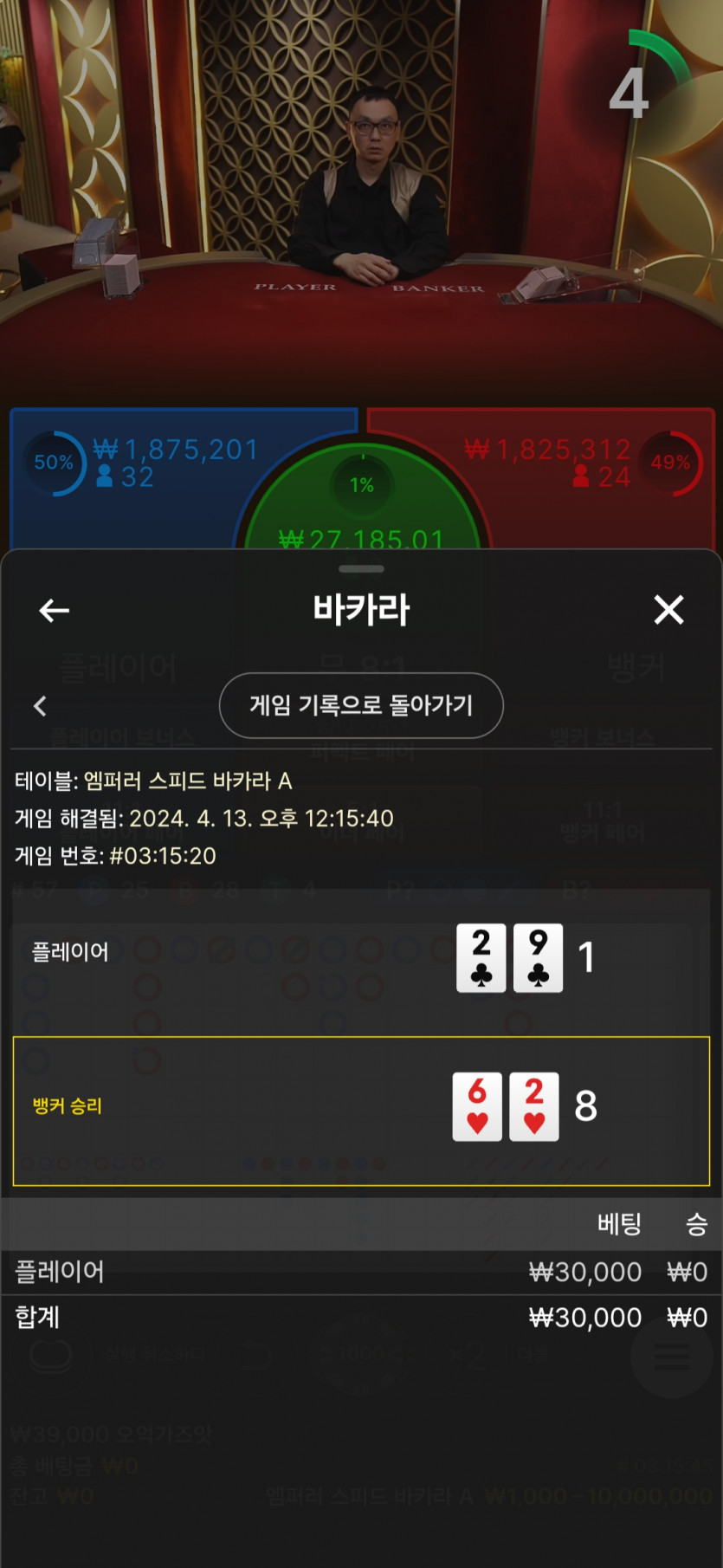The image size is (723, 1568).
Task: Go to previous game with left chevron
Action: pos(40,706)
